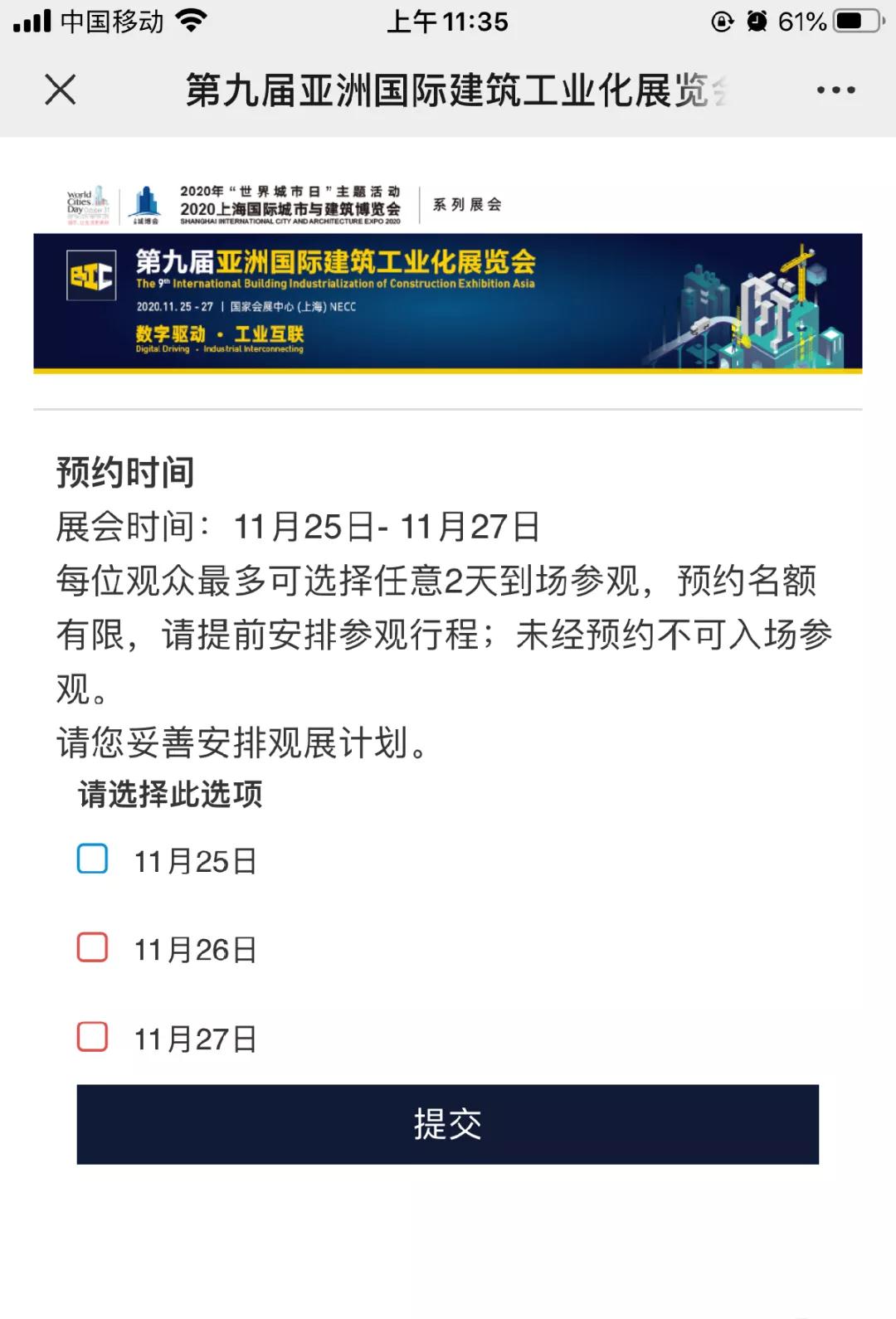Select the 11月25日 checkbox

[92, 859]
